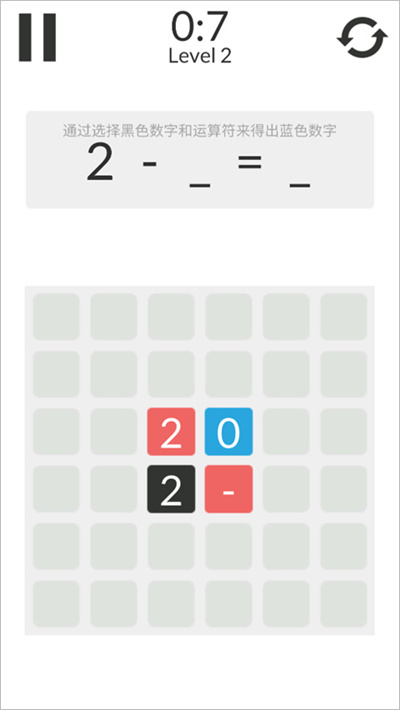Restart the level with refresh icon
400x710 pixels.
point(362,37)
